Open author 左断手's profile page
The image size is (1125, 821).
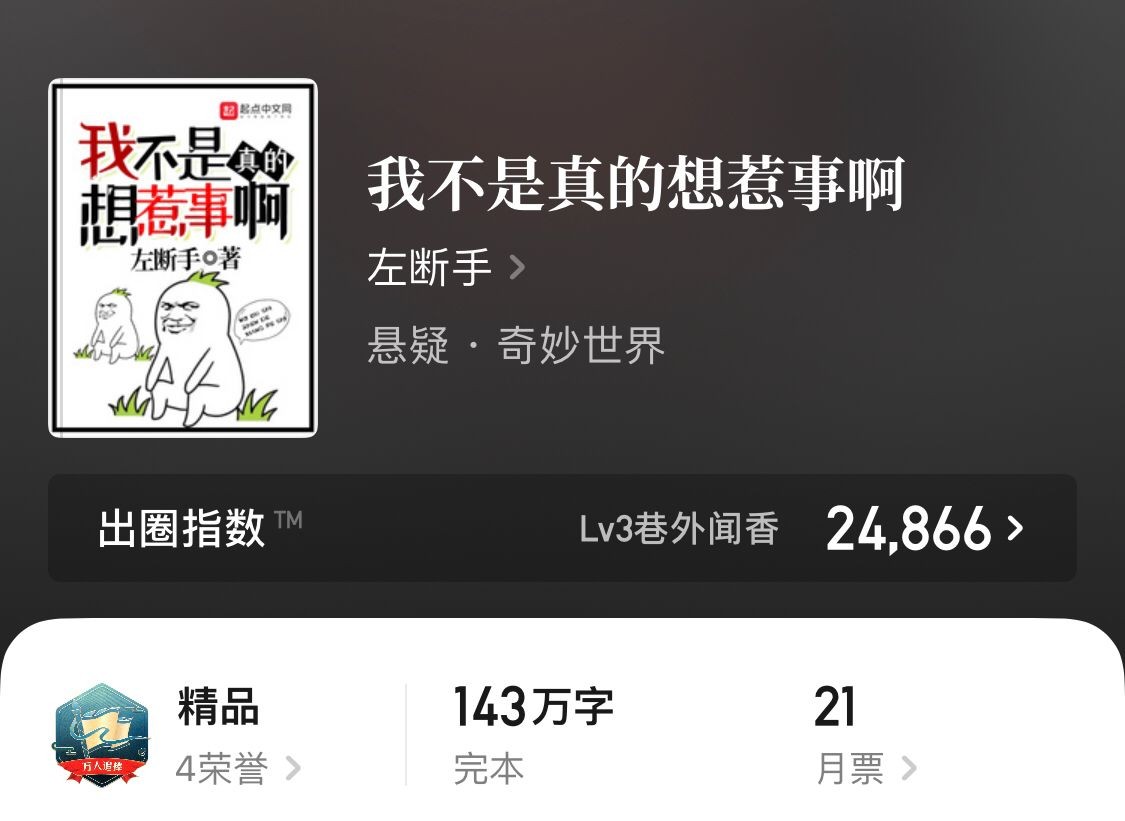coord(445,268)
